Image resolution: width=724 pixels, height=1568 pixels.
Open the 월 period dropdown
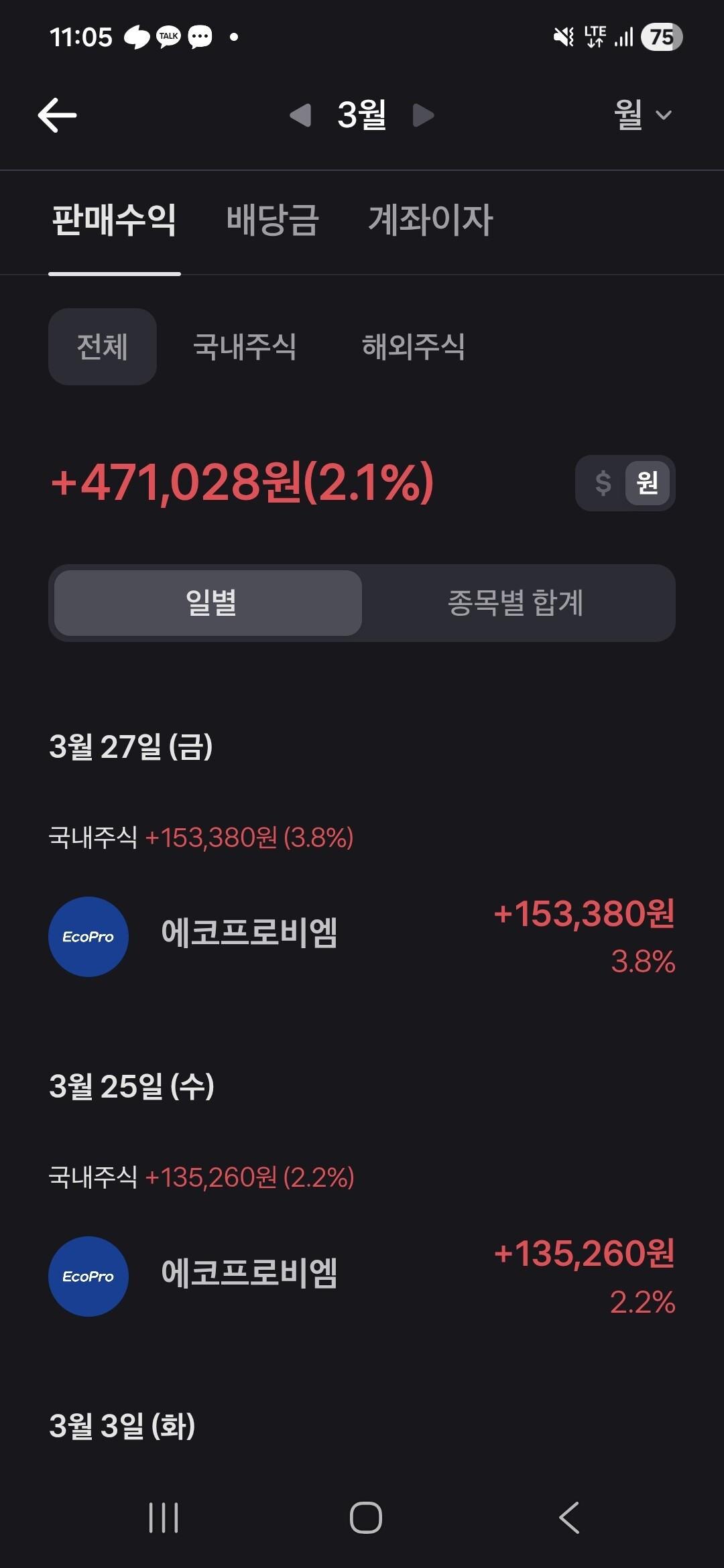point(642,115)
